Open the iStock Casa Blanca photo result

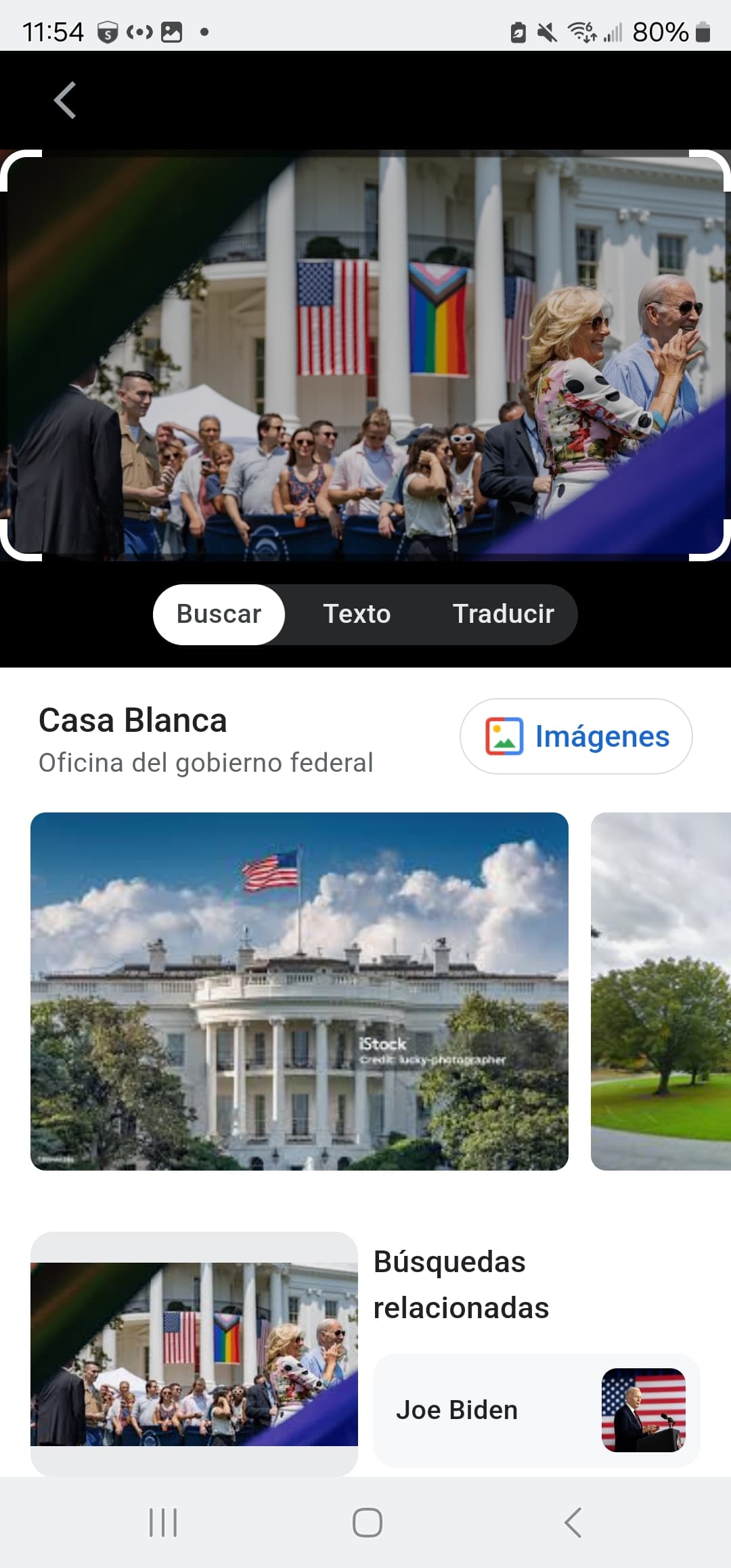click(x=299, y=991)
